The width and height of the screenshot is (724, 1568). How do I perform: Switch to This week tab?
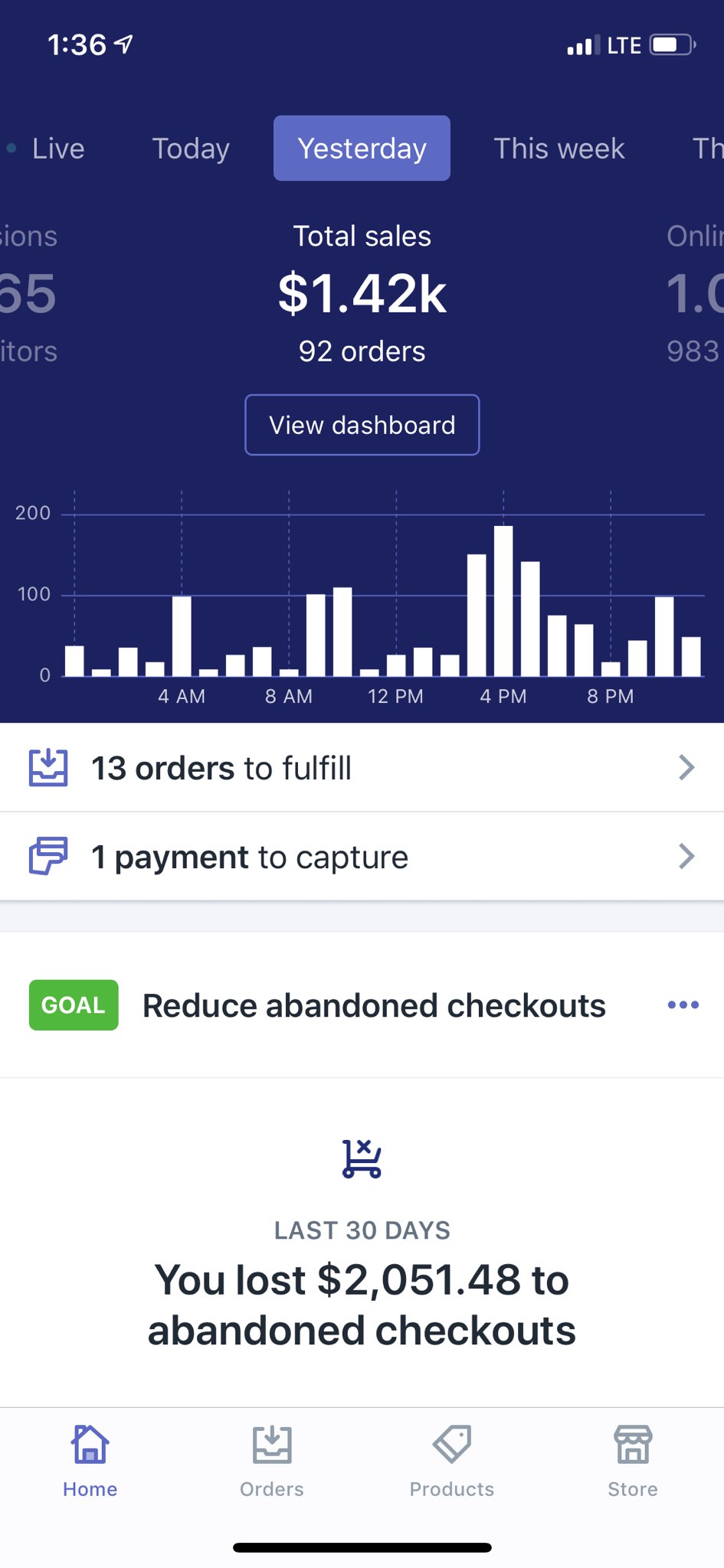(559, 149)
